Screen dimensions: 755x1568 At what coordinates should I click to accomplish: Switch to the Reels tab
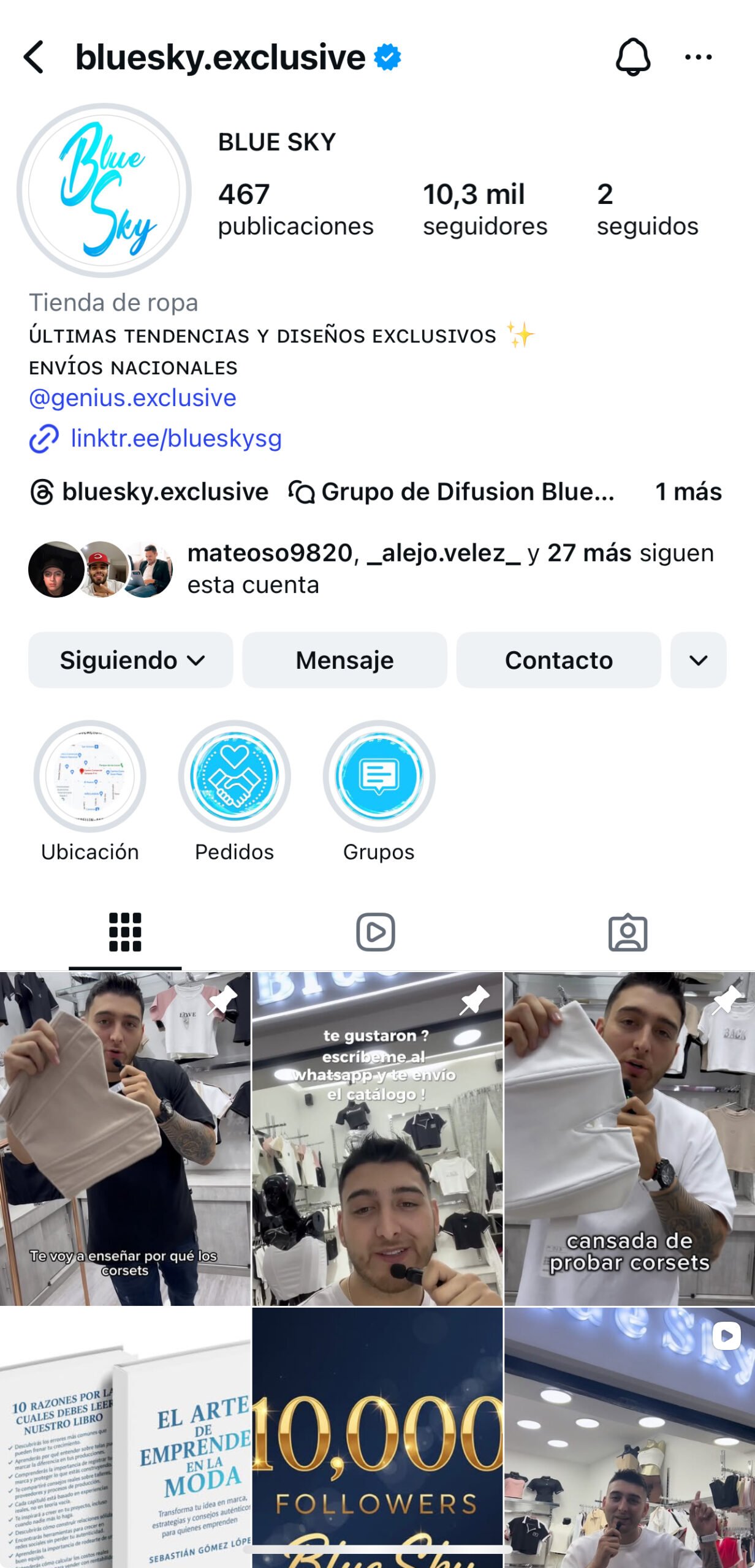[x=376, y=932]
